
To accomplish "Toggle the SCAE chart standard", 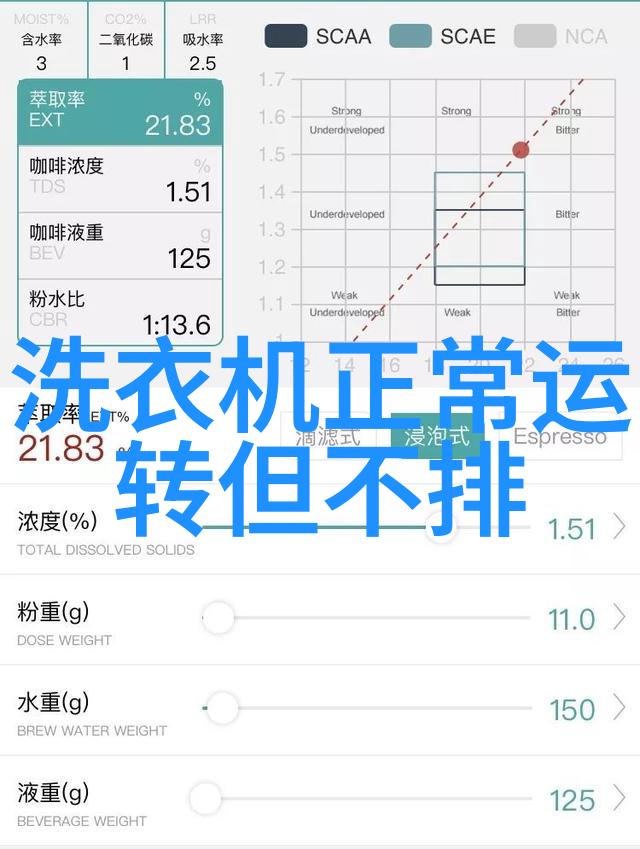I will point(442,37).
